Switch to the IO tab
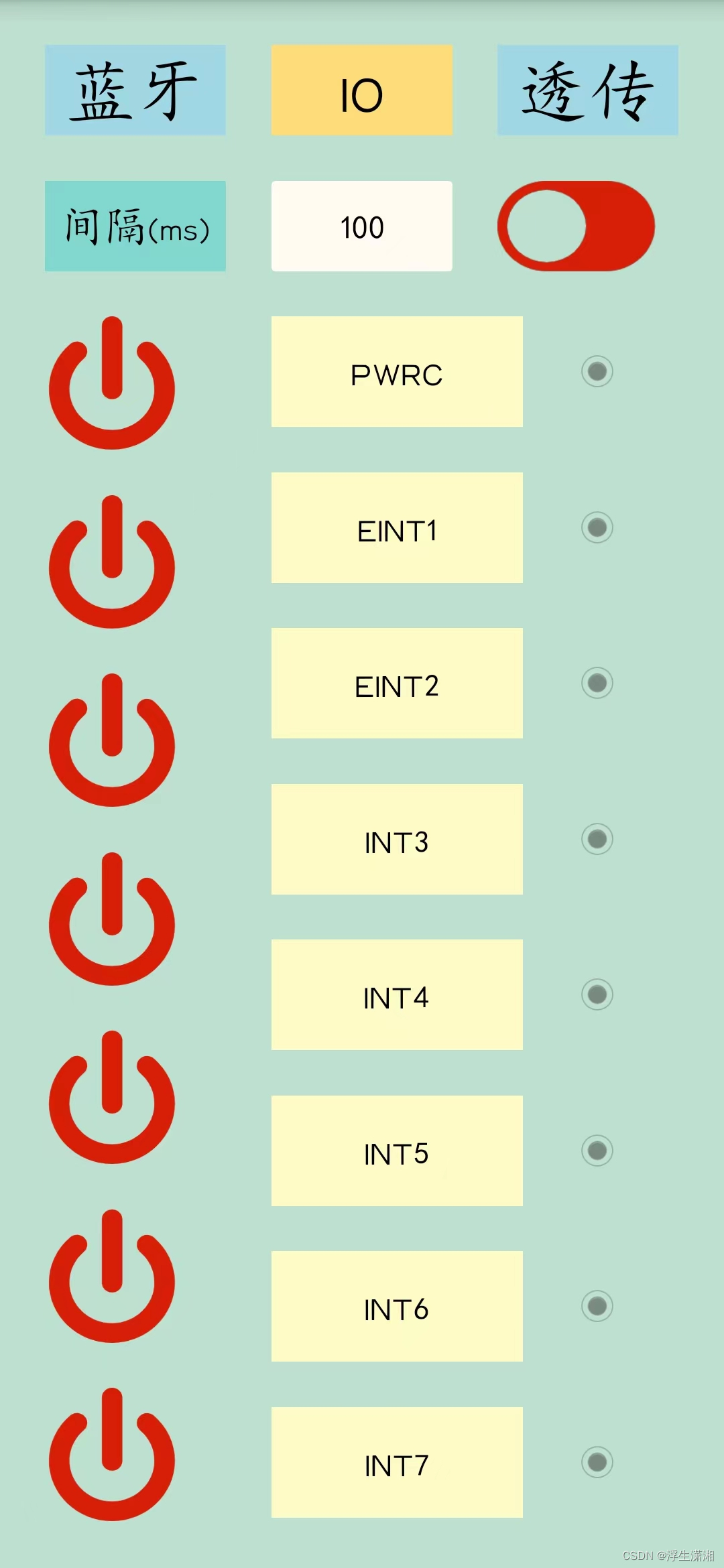Viewport: 724px width, 1568px height. point(361,90)
